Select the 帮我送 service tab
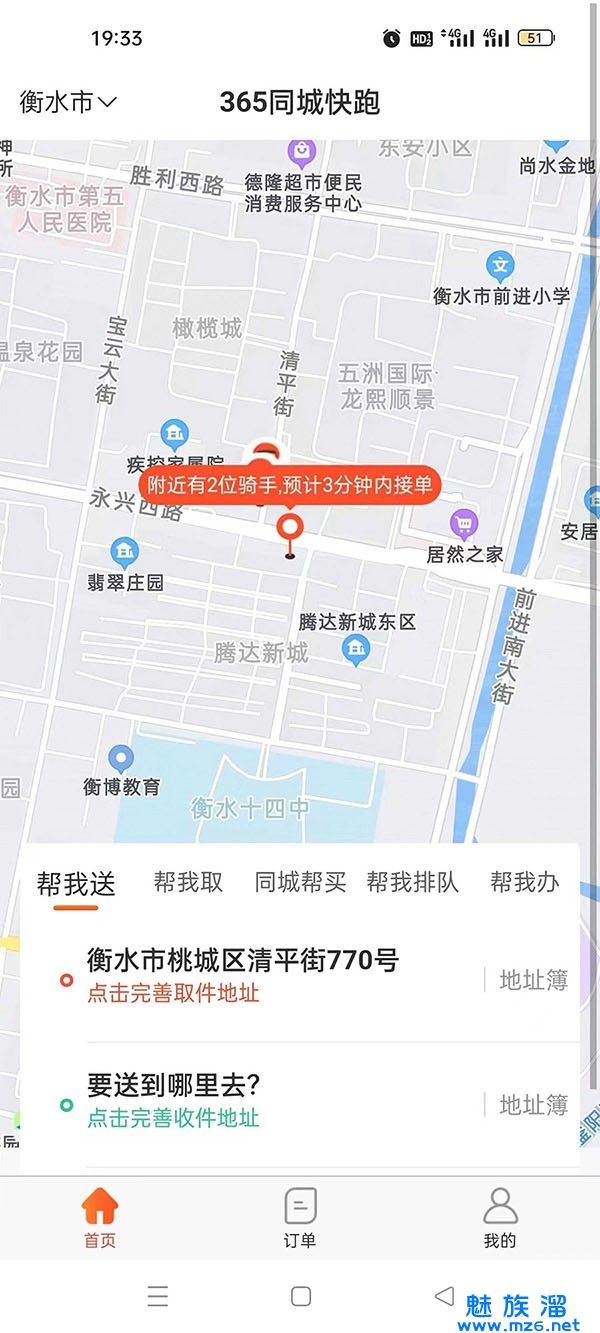 [76, 883]
